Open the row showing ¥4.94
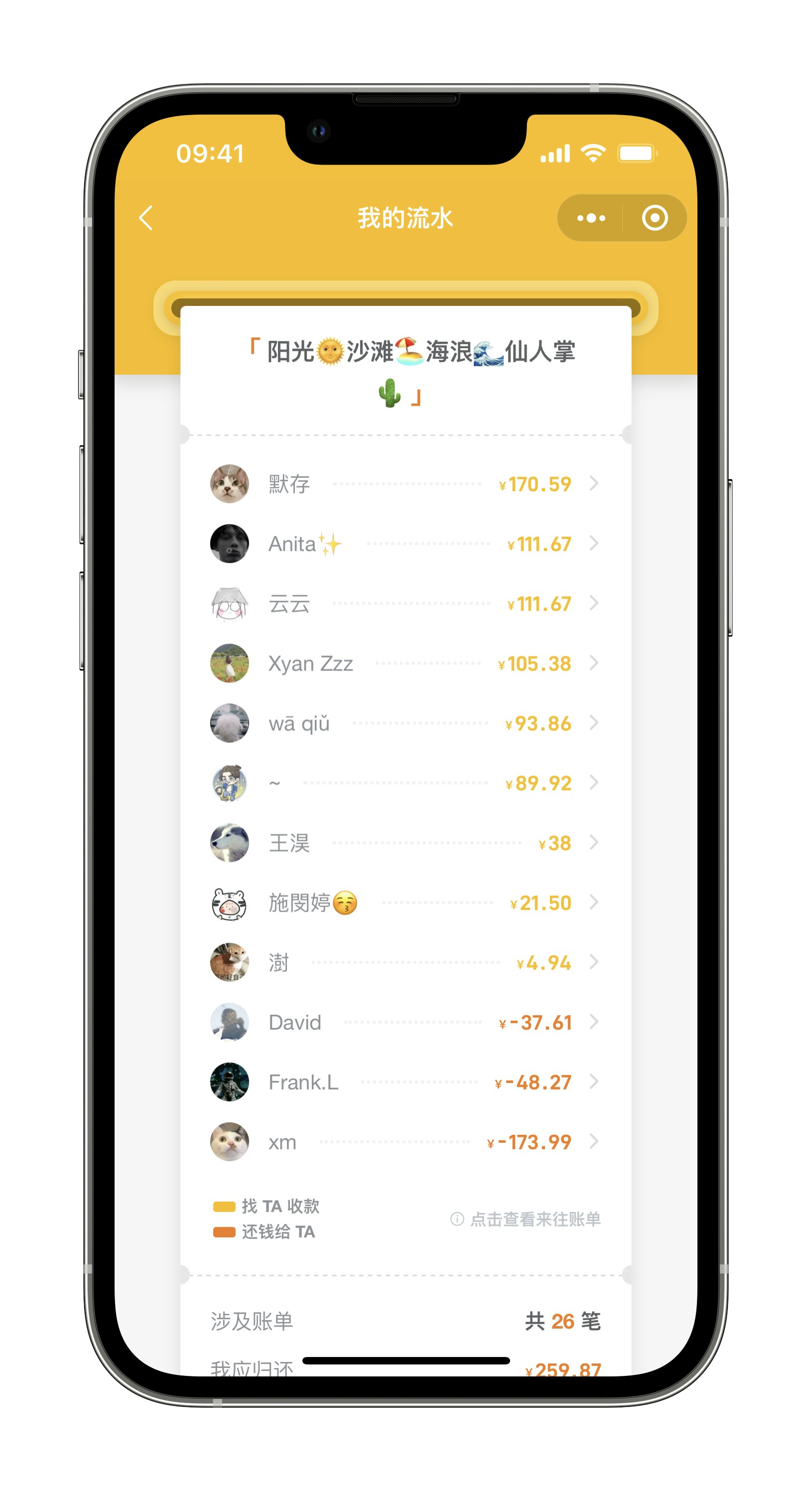812x1491 pixels. tap(405, 962)
